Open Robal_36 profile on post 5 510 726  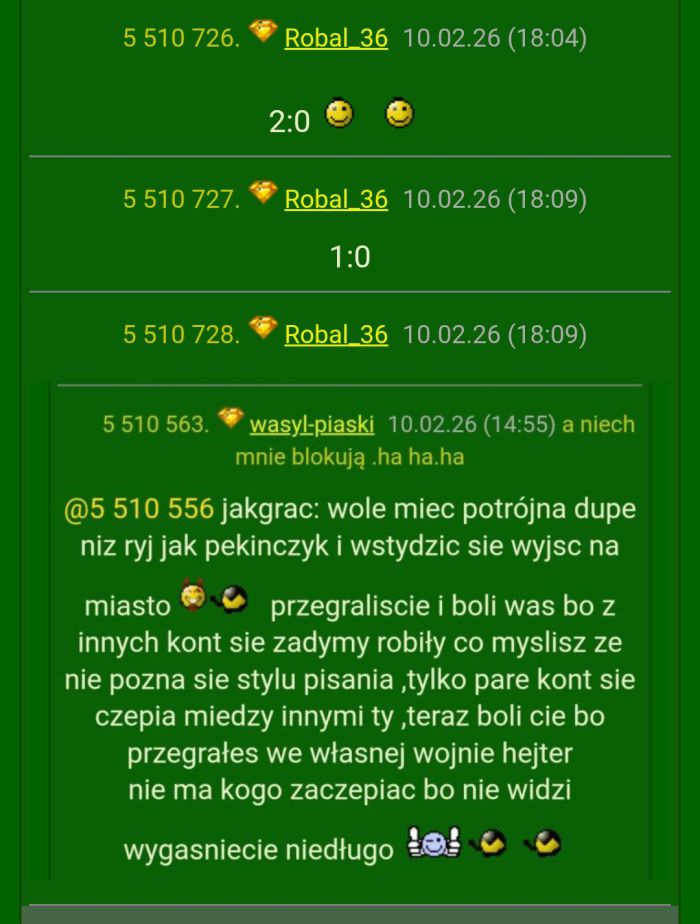336,39
